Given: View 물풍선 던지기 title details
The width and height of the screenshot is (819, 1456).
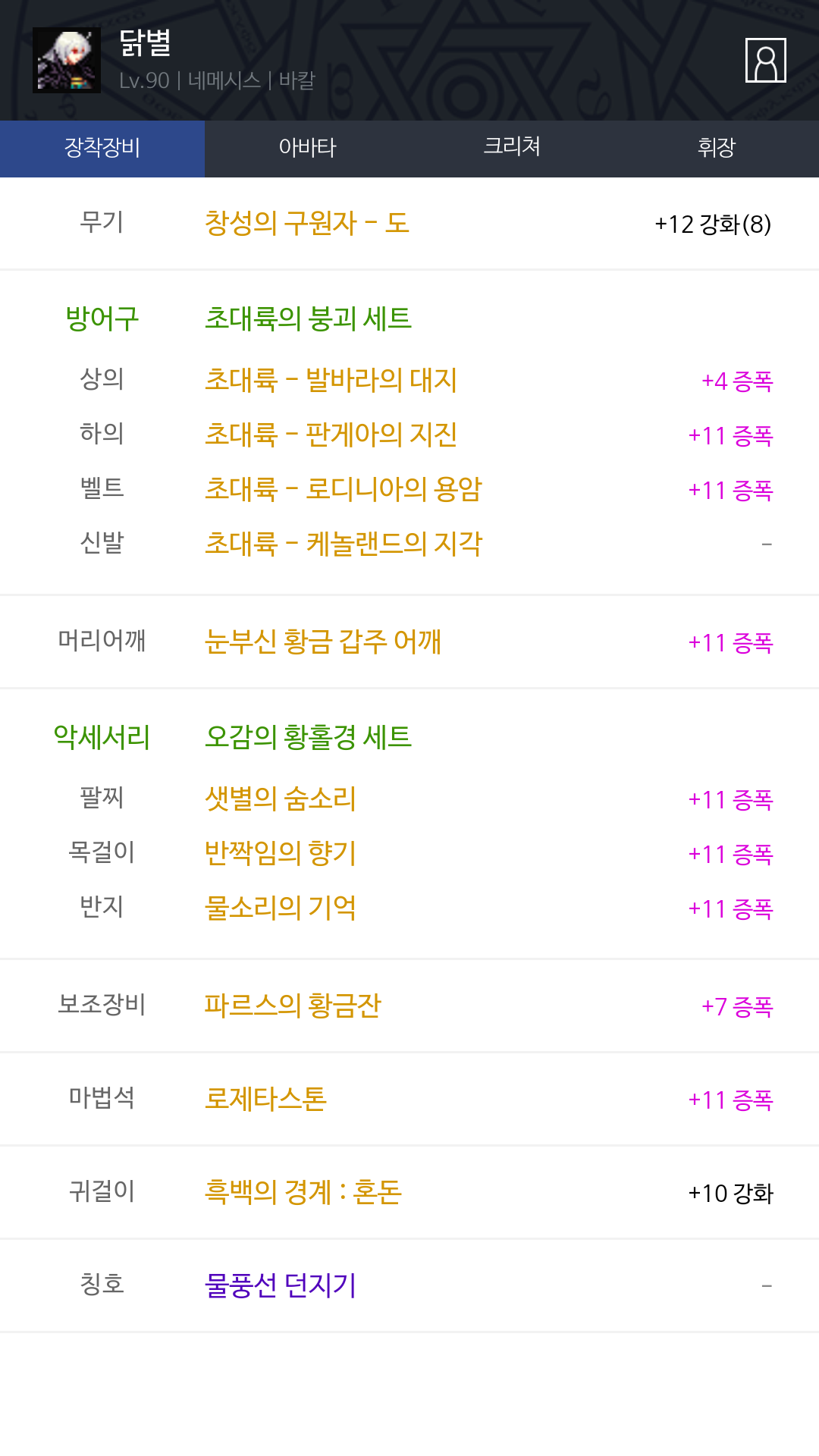Looking at the screenshot, I should click(281, 1285).
